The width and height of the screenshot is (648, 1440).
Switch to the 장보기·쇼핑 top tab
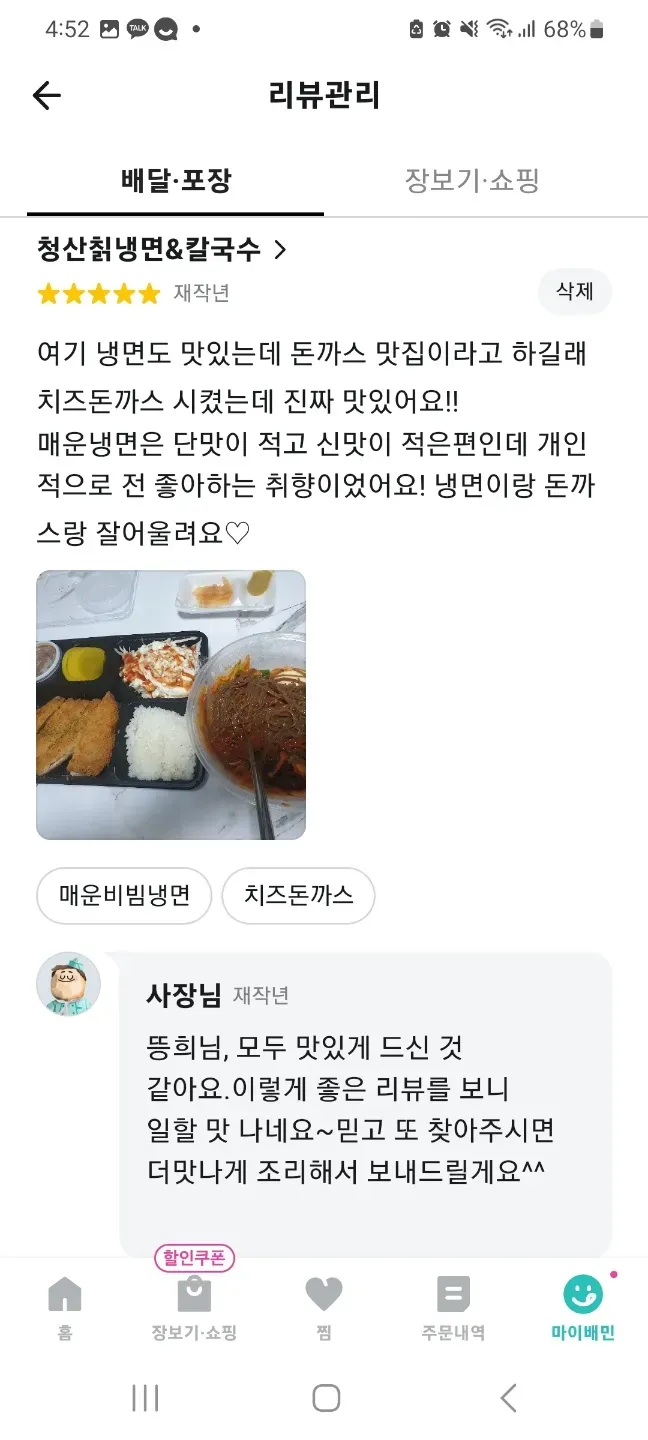click(472, 181)
